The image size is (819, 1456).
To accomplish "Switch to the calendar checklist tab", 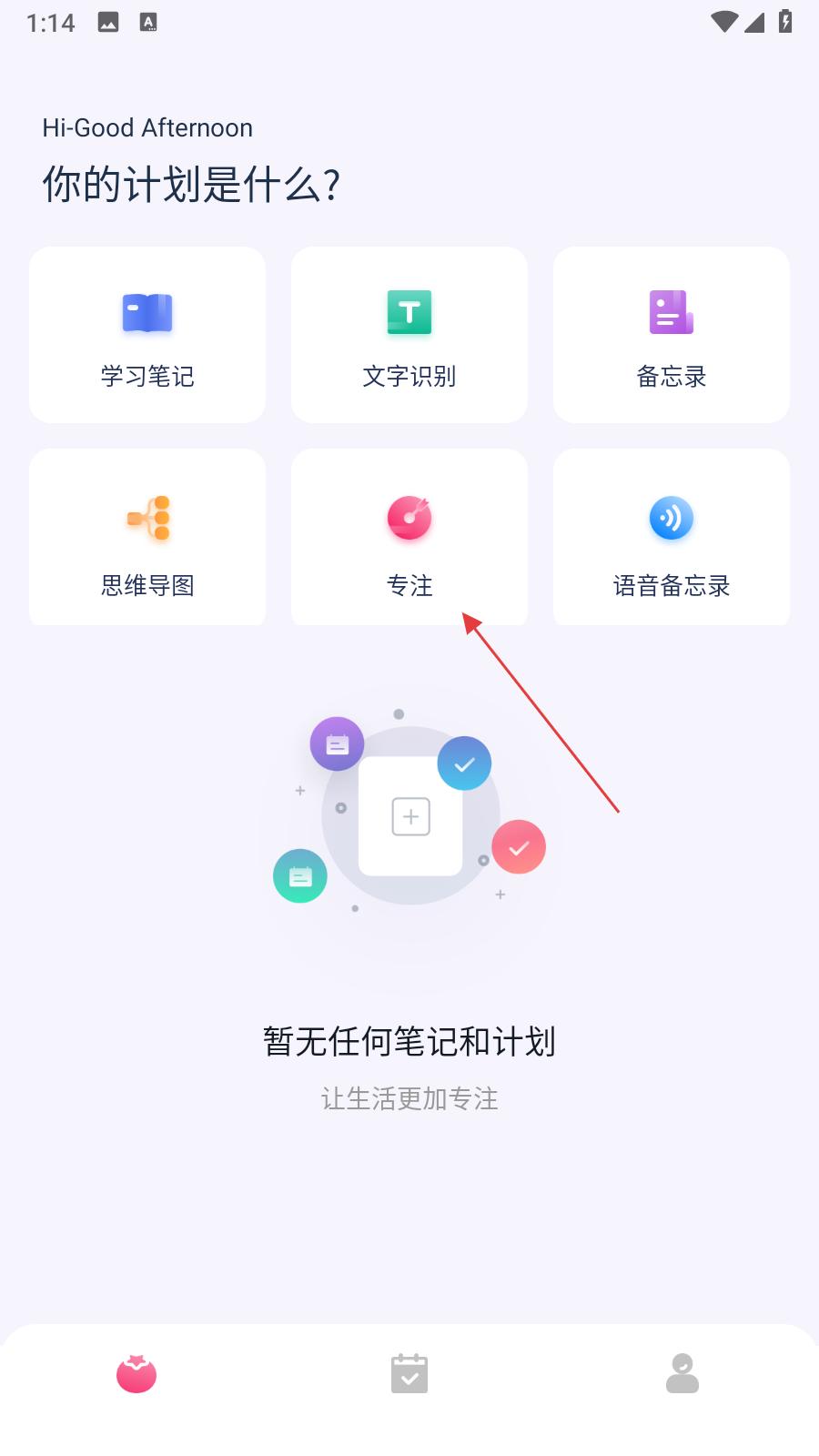I will click(409, 1374).
